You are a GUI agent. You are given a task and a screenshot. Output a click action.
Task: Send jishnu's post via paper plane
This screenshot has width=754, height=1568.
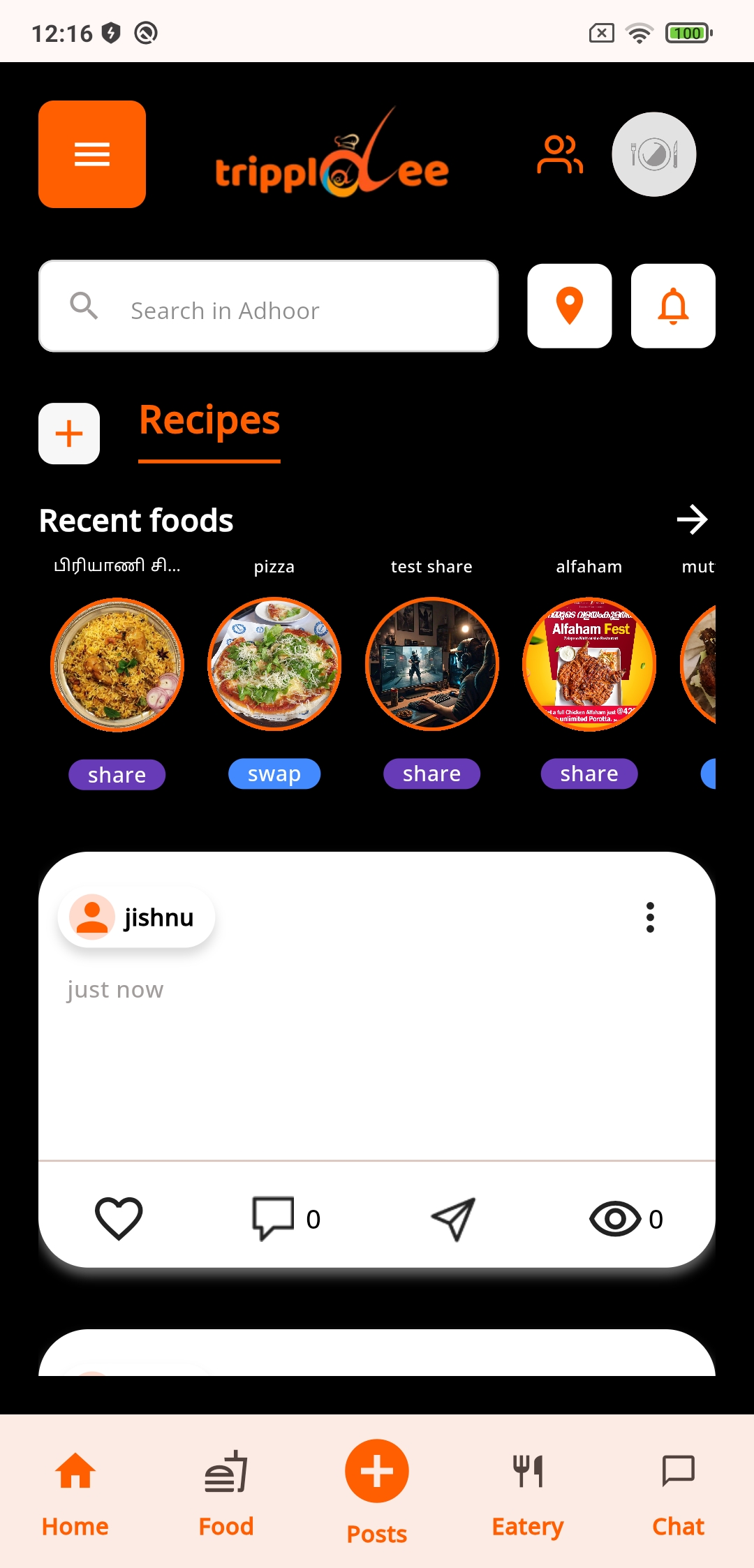(454, 1218)
